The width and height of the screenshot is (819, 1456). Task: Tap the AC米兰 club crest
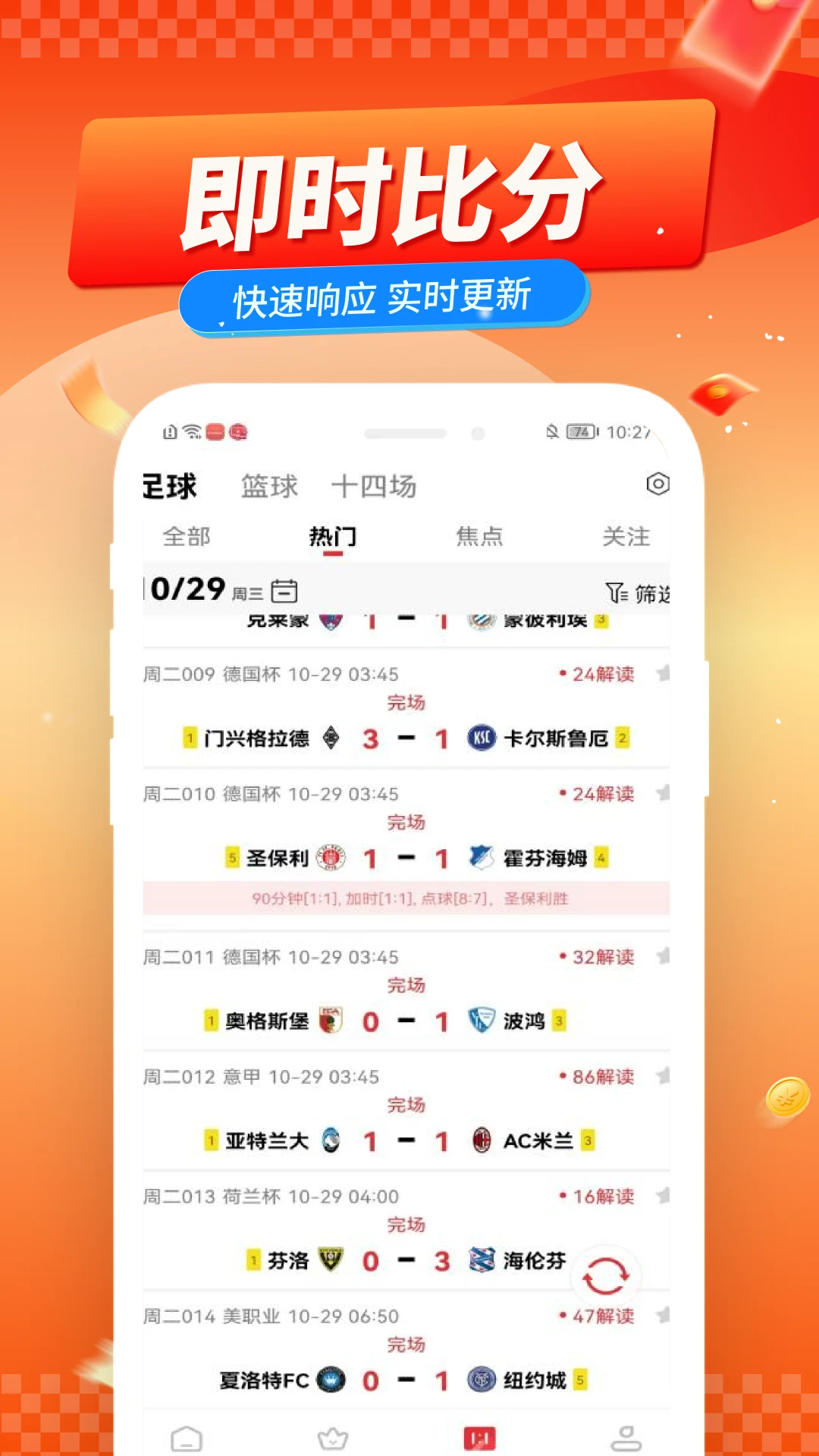[x=481, y=1138]
